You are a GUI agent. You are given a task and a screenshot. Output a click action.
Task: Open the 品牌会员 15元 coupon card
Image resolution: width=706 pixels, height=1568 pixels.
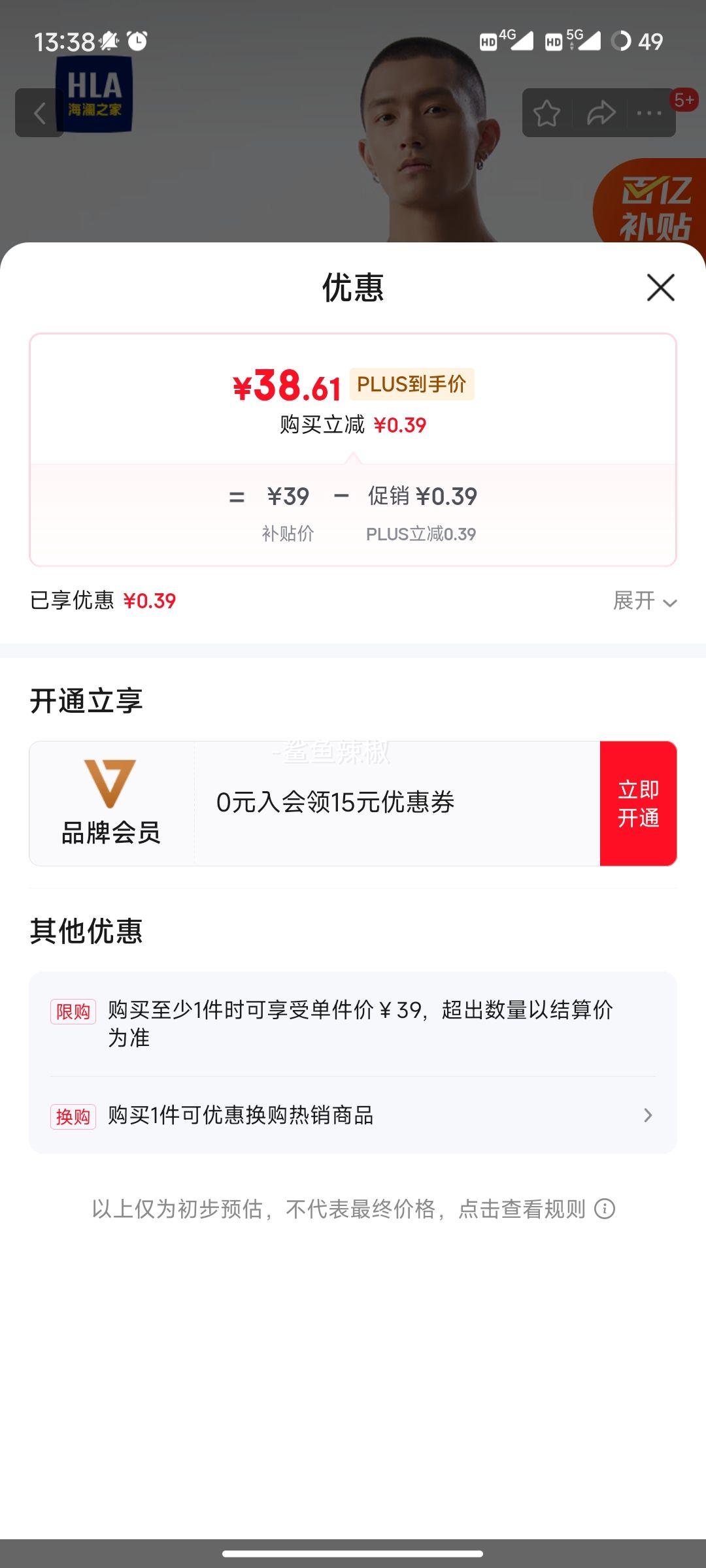click(x=314, y=804)
